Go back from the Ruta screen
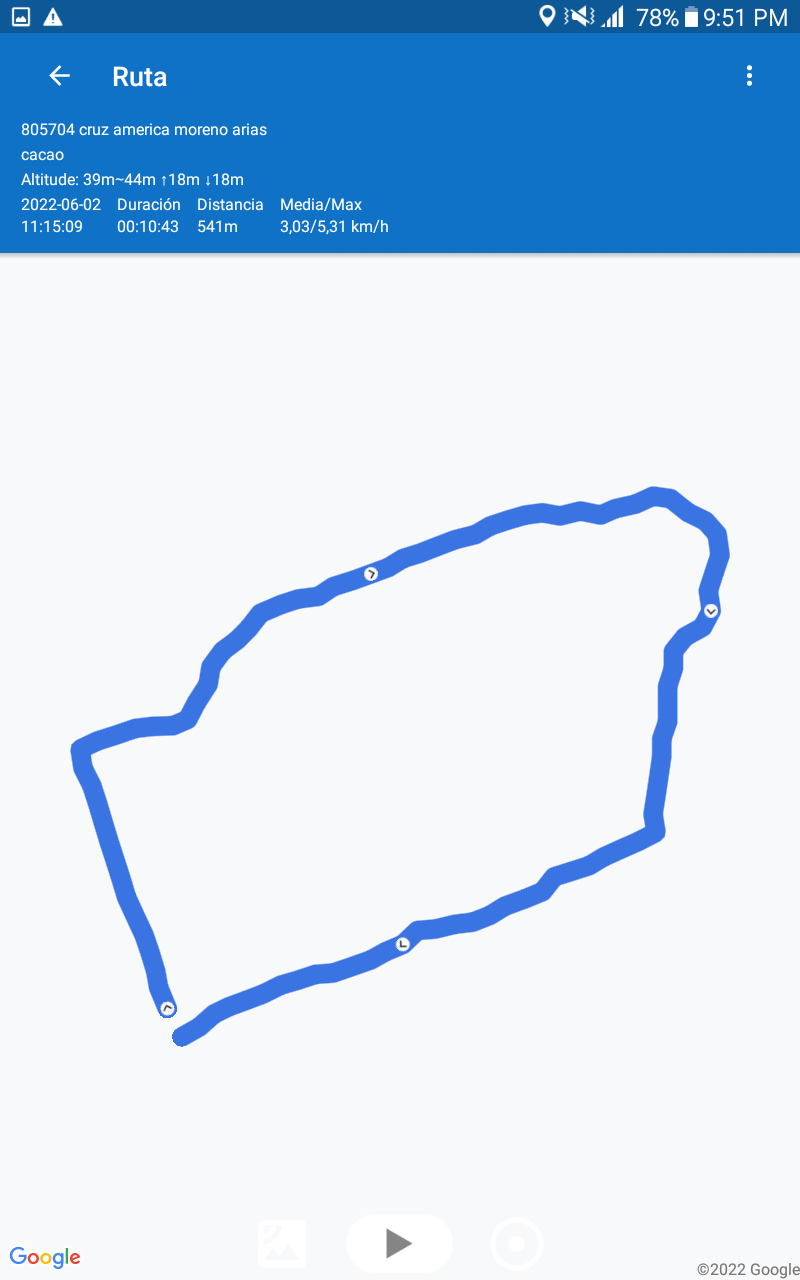800x1280 pixels. tap(59, 76)
